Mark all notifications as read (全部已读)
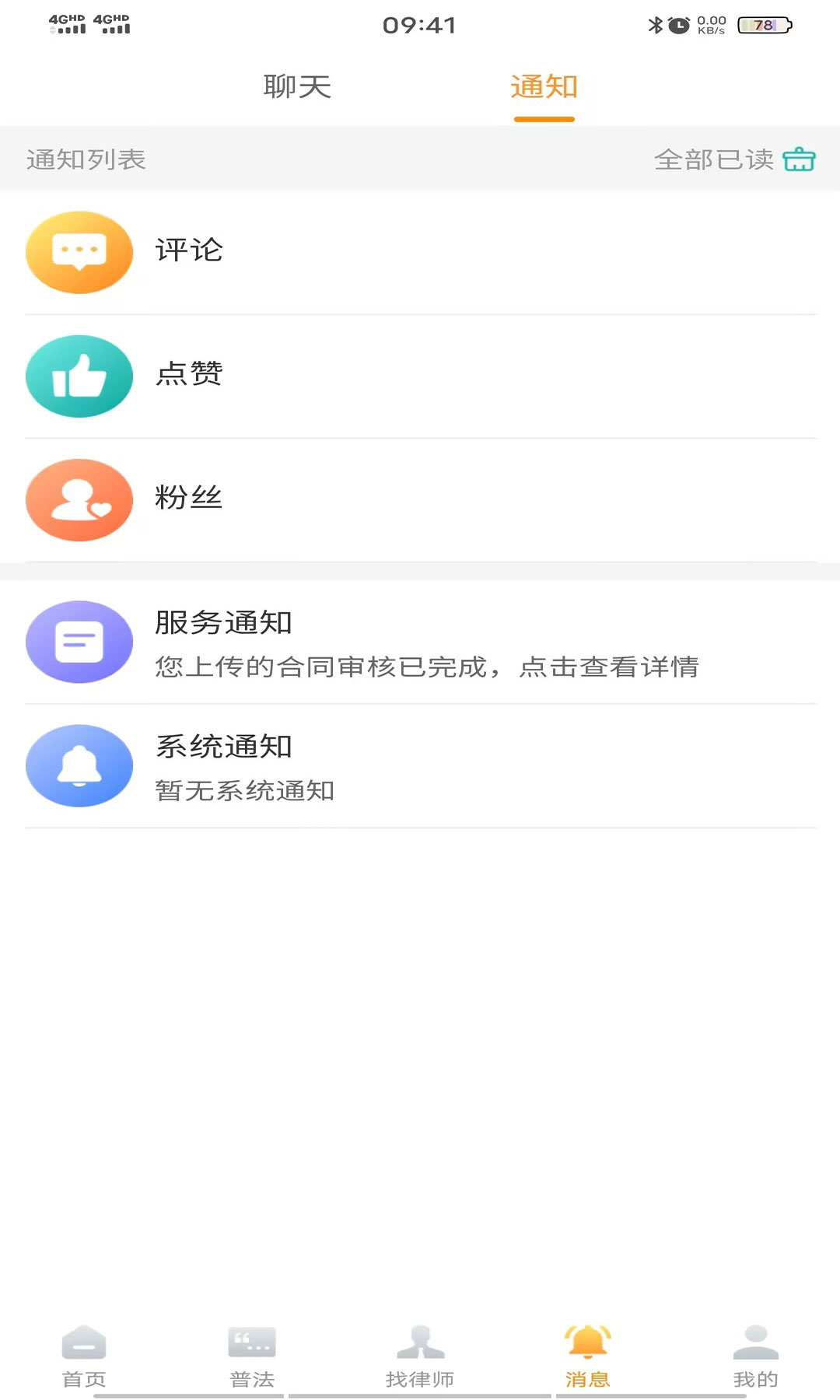 point(734,159)
